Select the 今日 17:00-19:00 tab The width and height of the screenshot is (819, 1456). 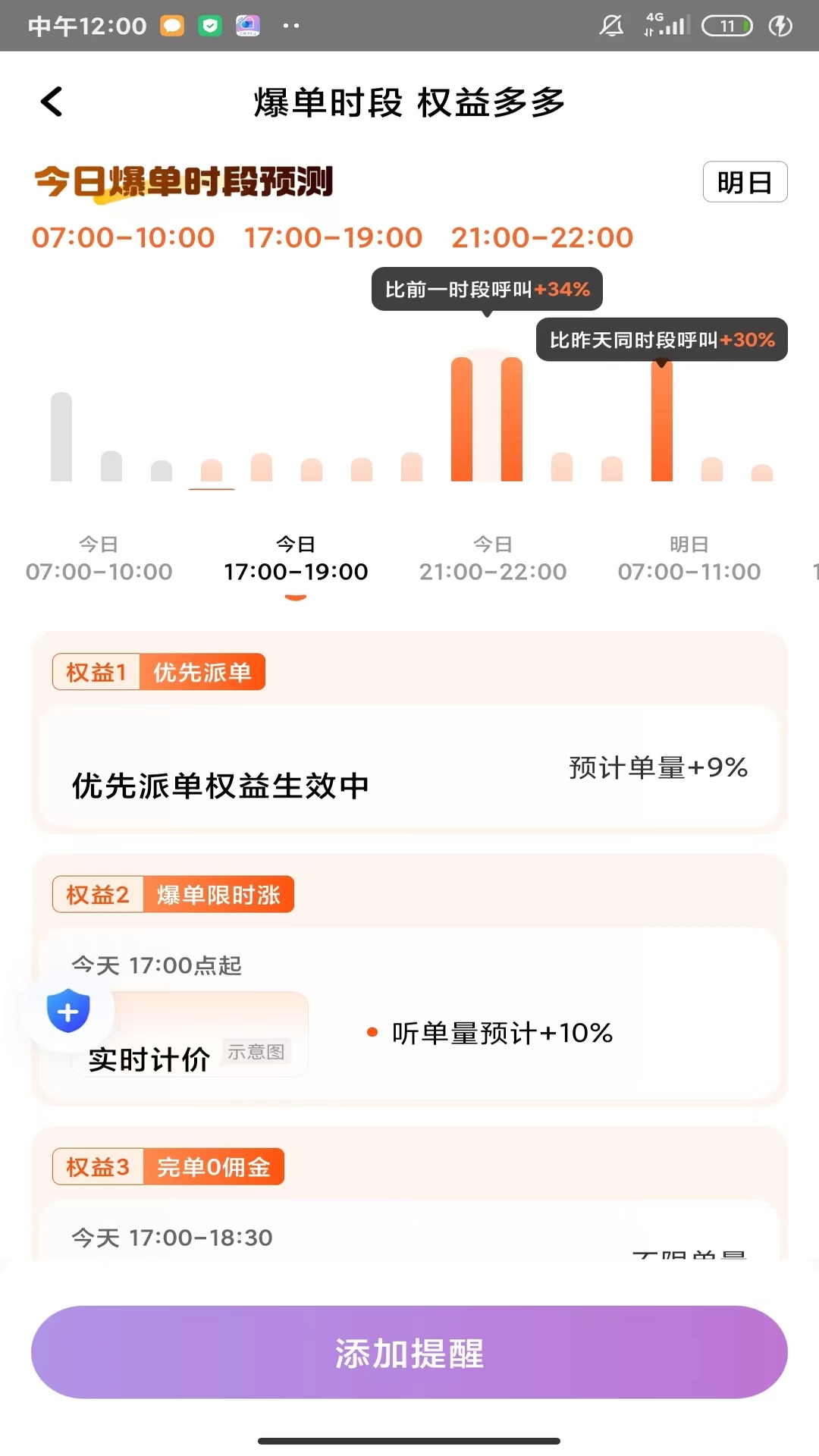[295, 557]
